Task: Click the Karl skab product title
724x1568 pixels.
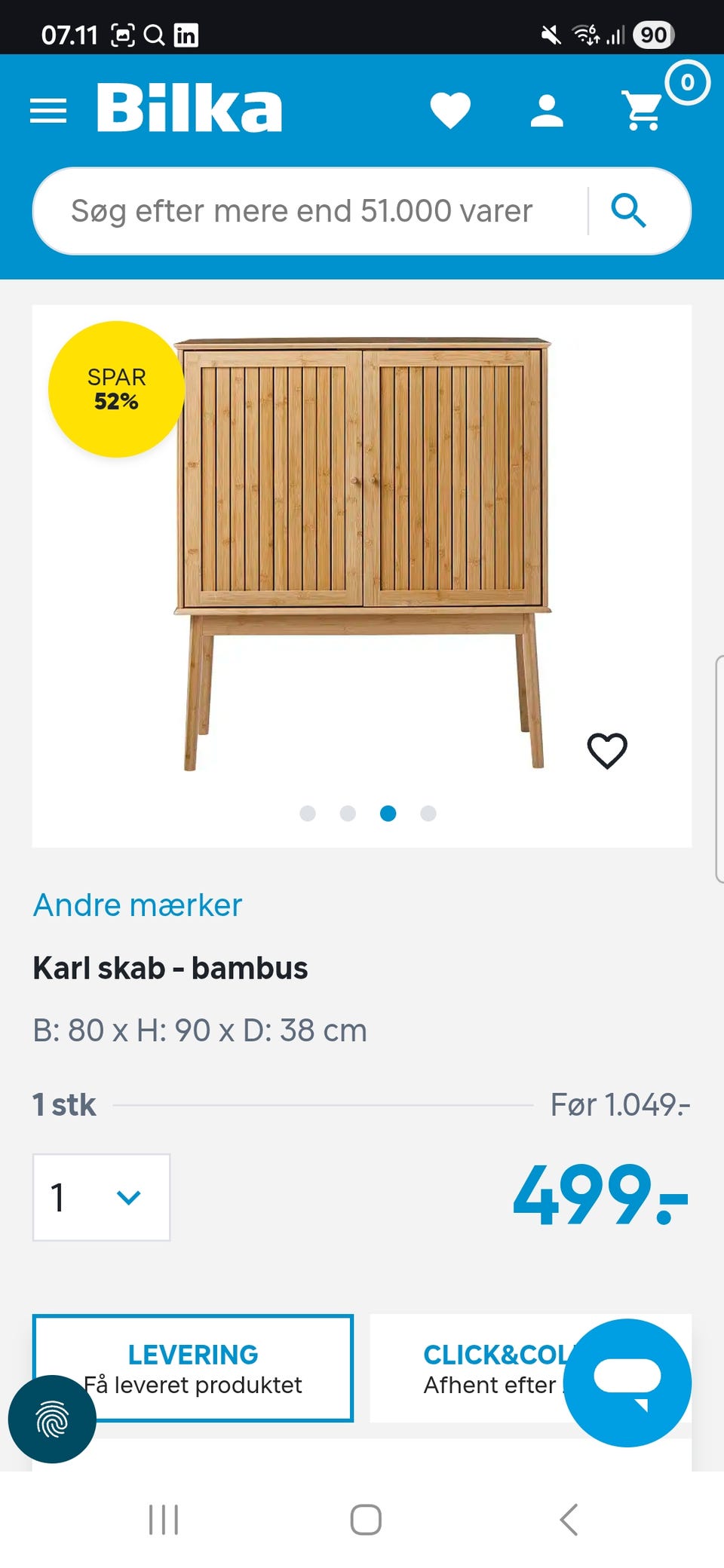Action: pyautogui.click(x=170, y=968)
